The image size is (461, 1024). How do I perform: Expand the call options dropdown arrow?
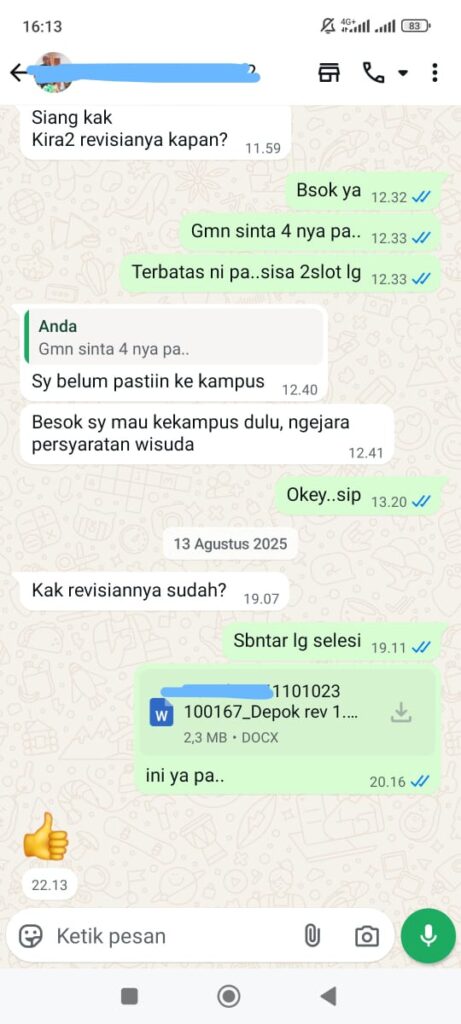point(404,73)
